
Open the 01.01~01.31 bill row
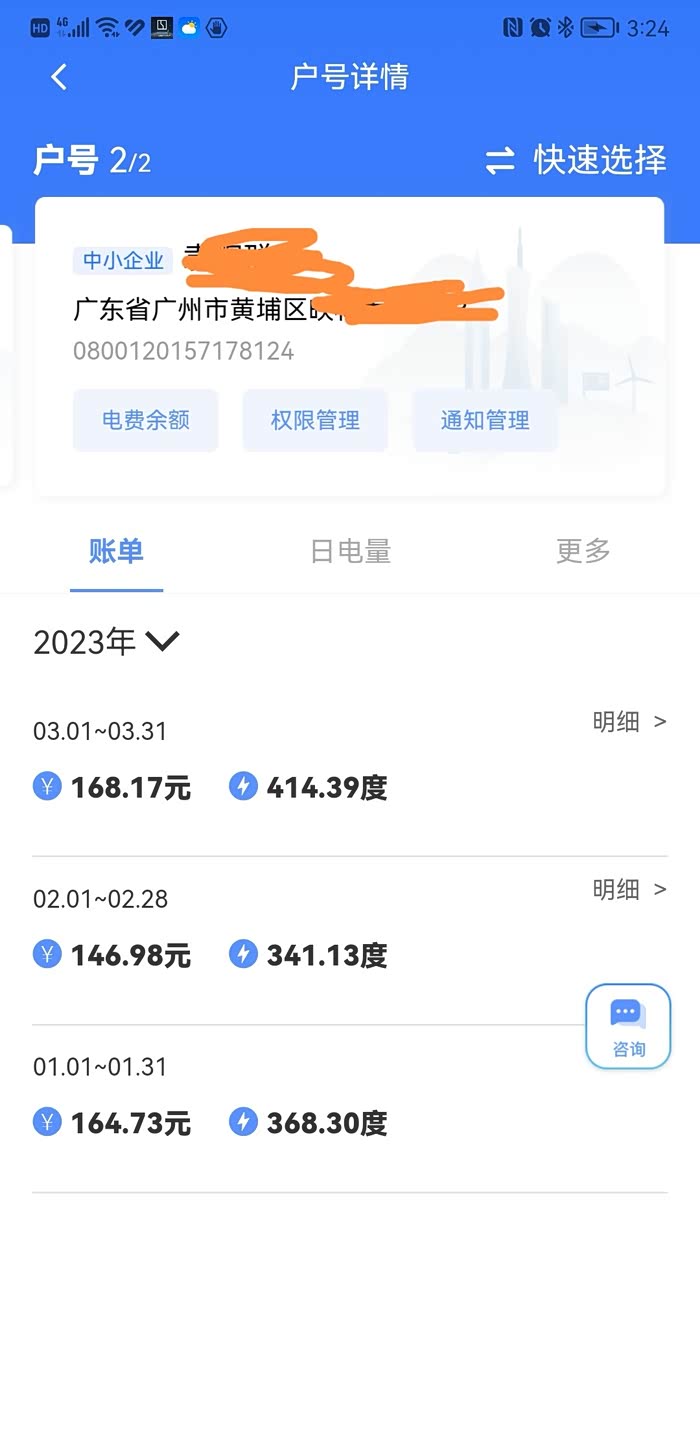point(300,1100)
